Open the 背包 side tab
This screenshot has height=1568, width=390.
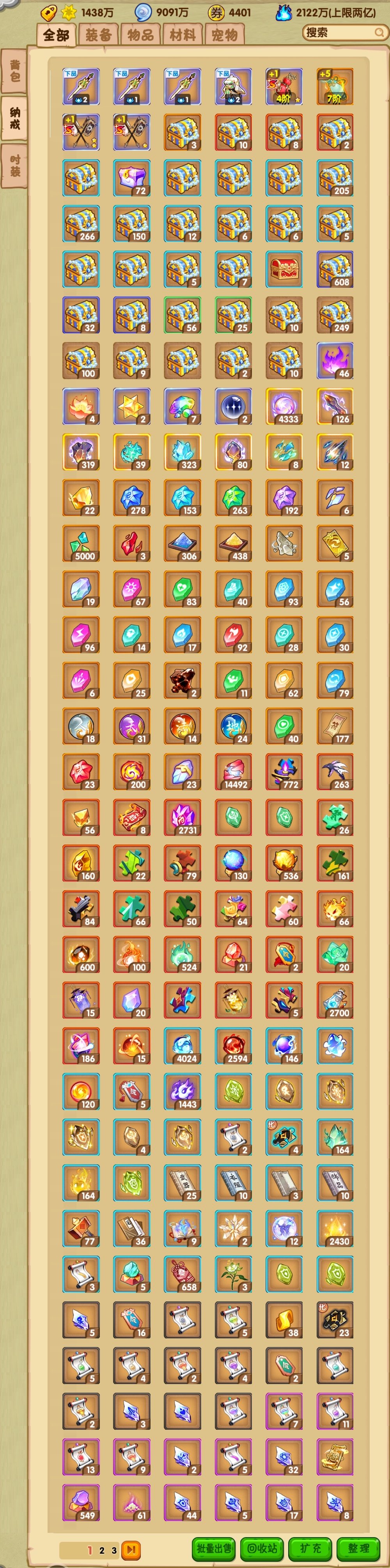point(14,71)
